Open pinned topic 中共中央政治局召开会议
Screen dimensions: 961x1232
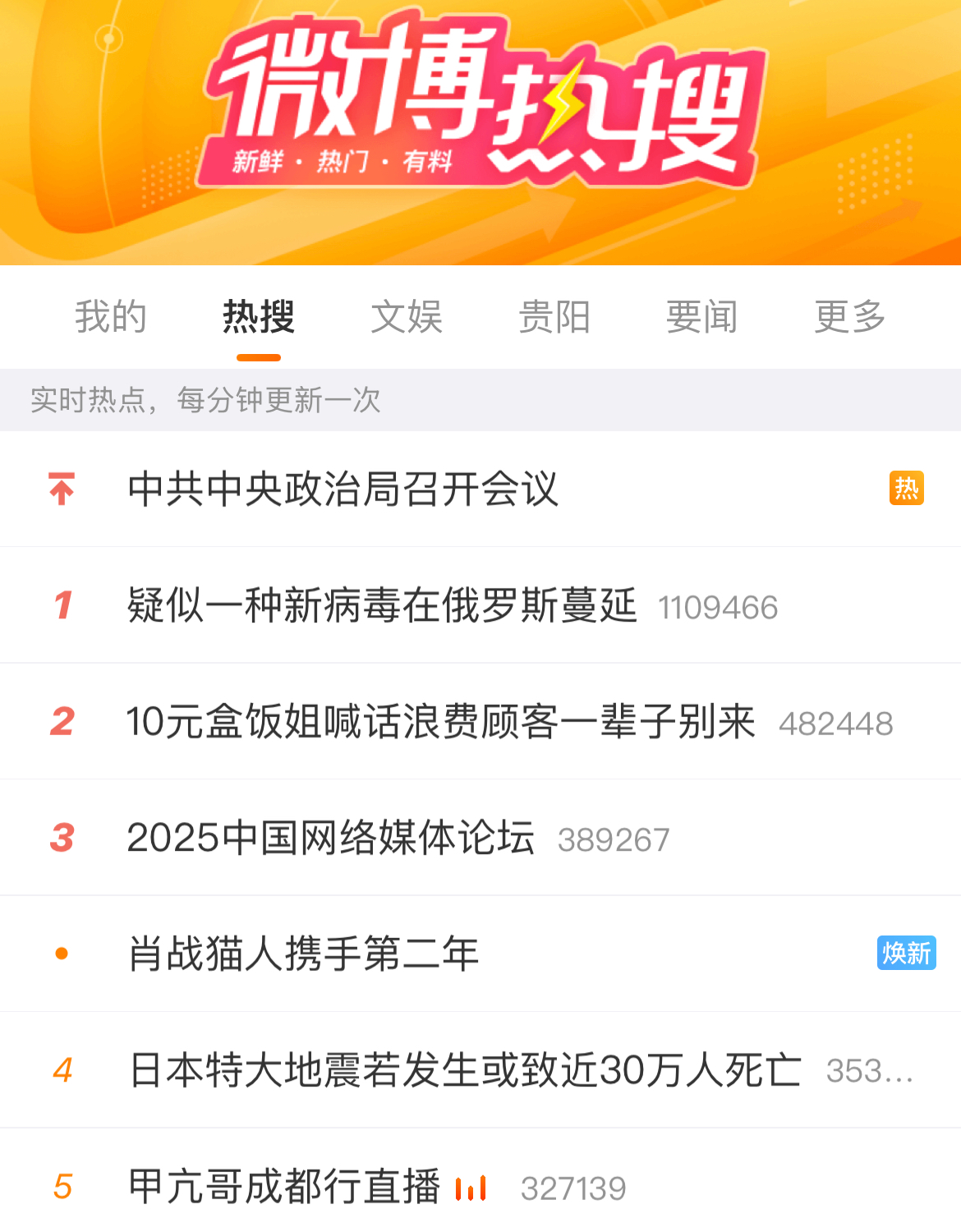pos(343,490)
